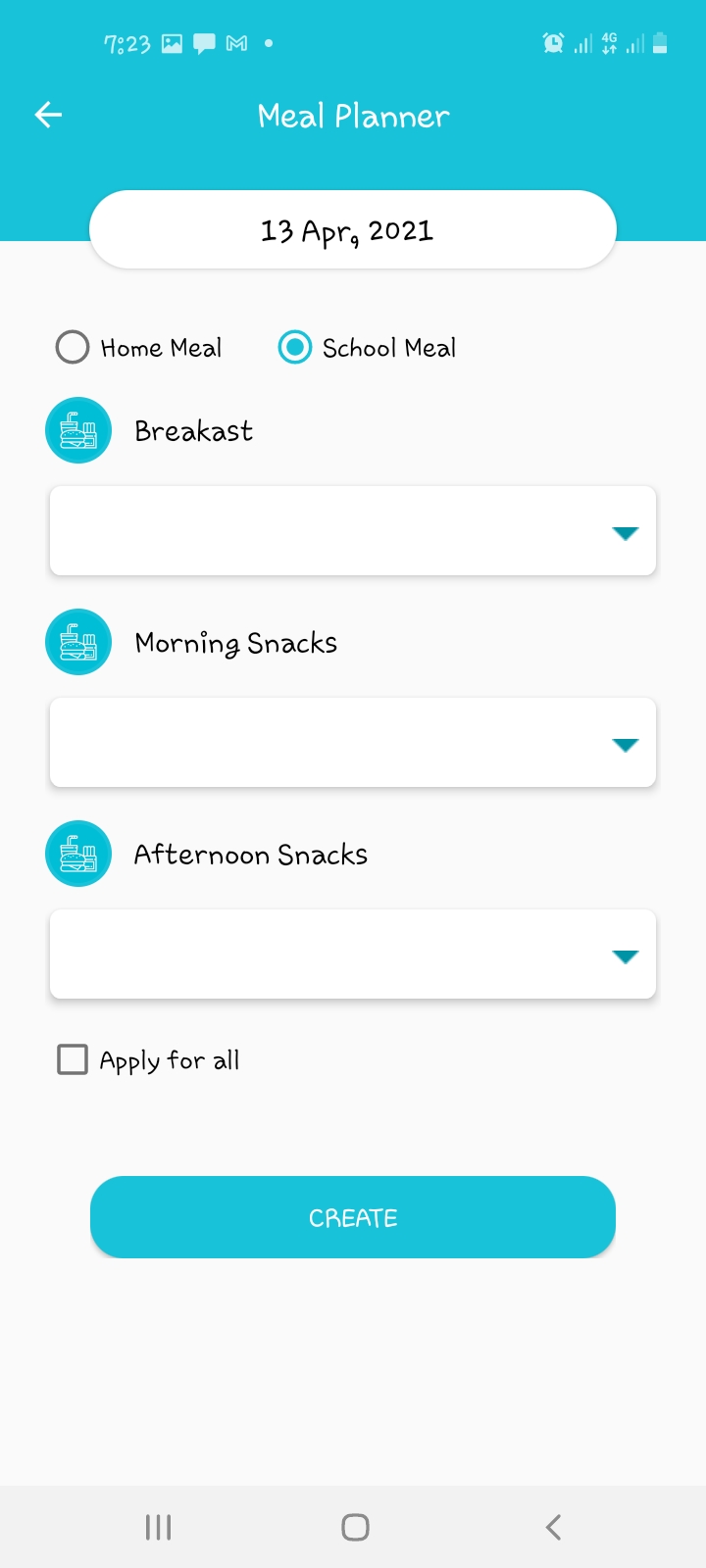
Task: Expand the Morning Snacks dropdown
Action: point(353,742)
